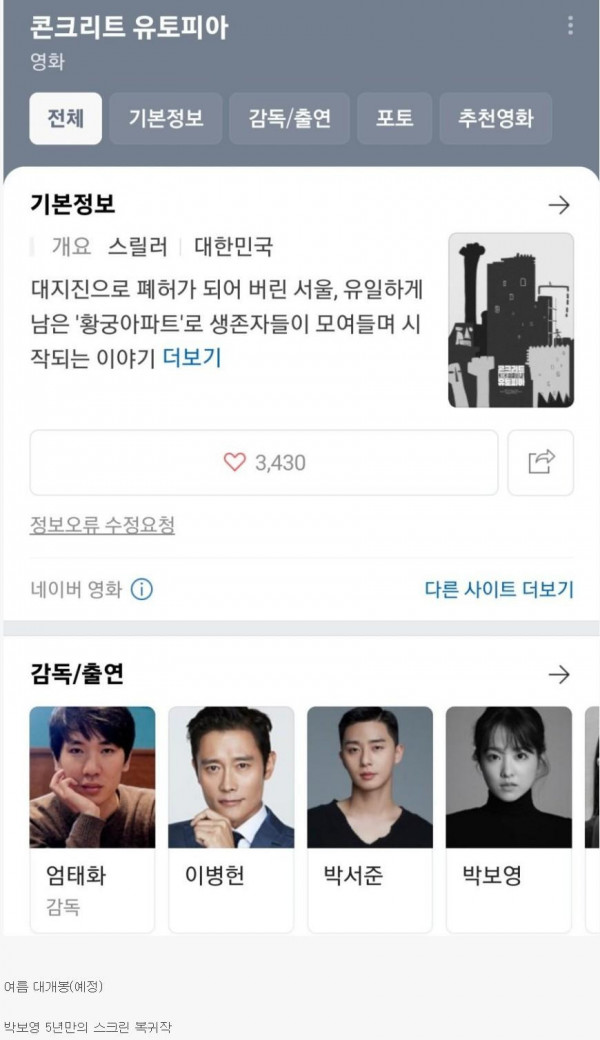Viewport: 600px width, 1040px height.
Task: Switch to the 기본정보 tab
Action: pos(166,118)
